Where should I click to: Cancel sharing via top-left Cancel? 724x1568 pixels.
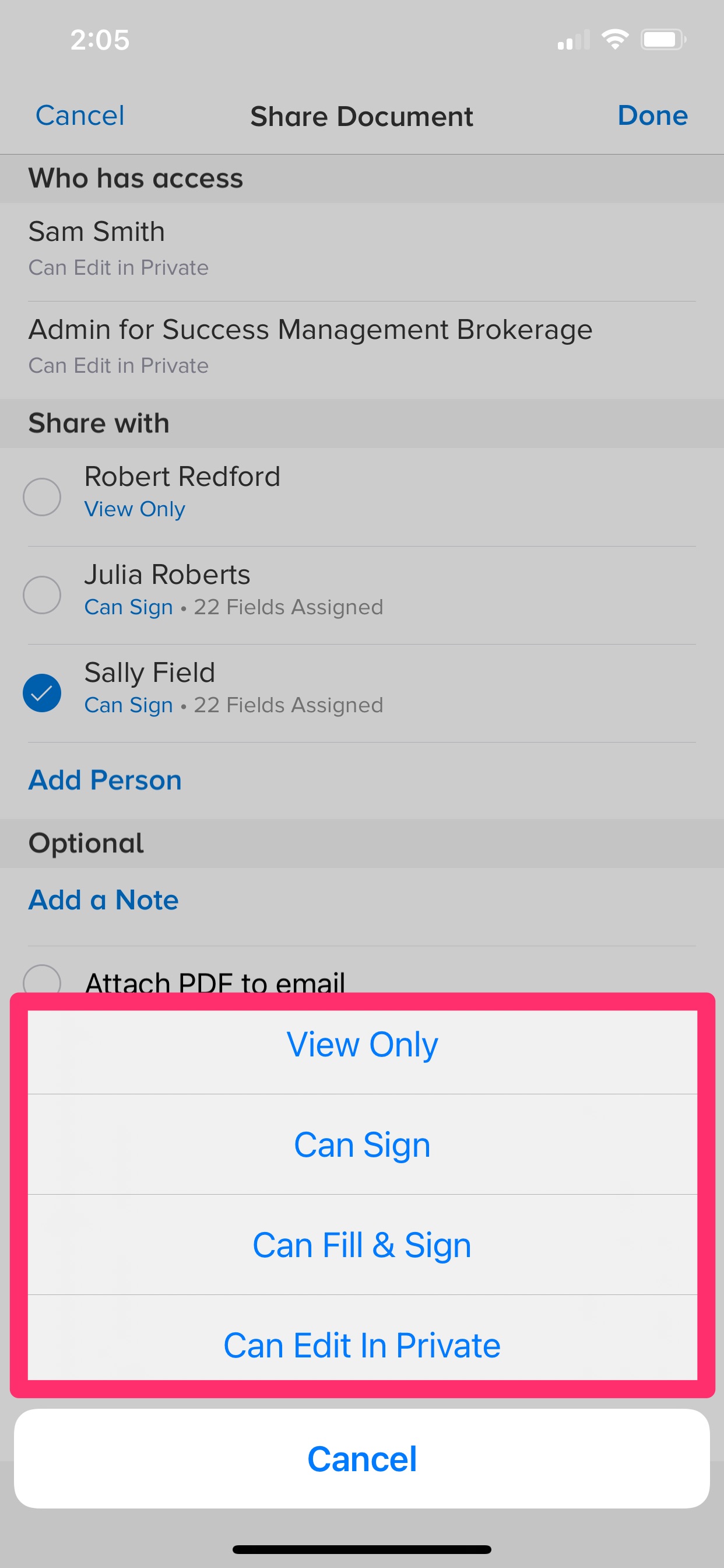click(80, 116)
